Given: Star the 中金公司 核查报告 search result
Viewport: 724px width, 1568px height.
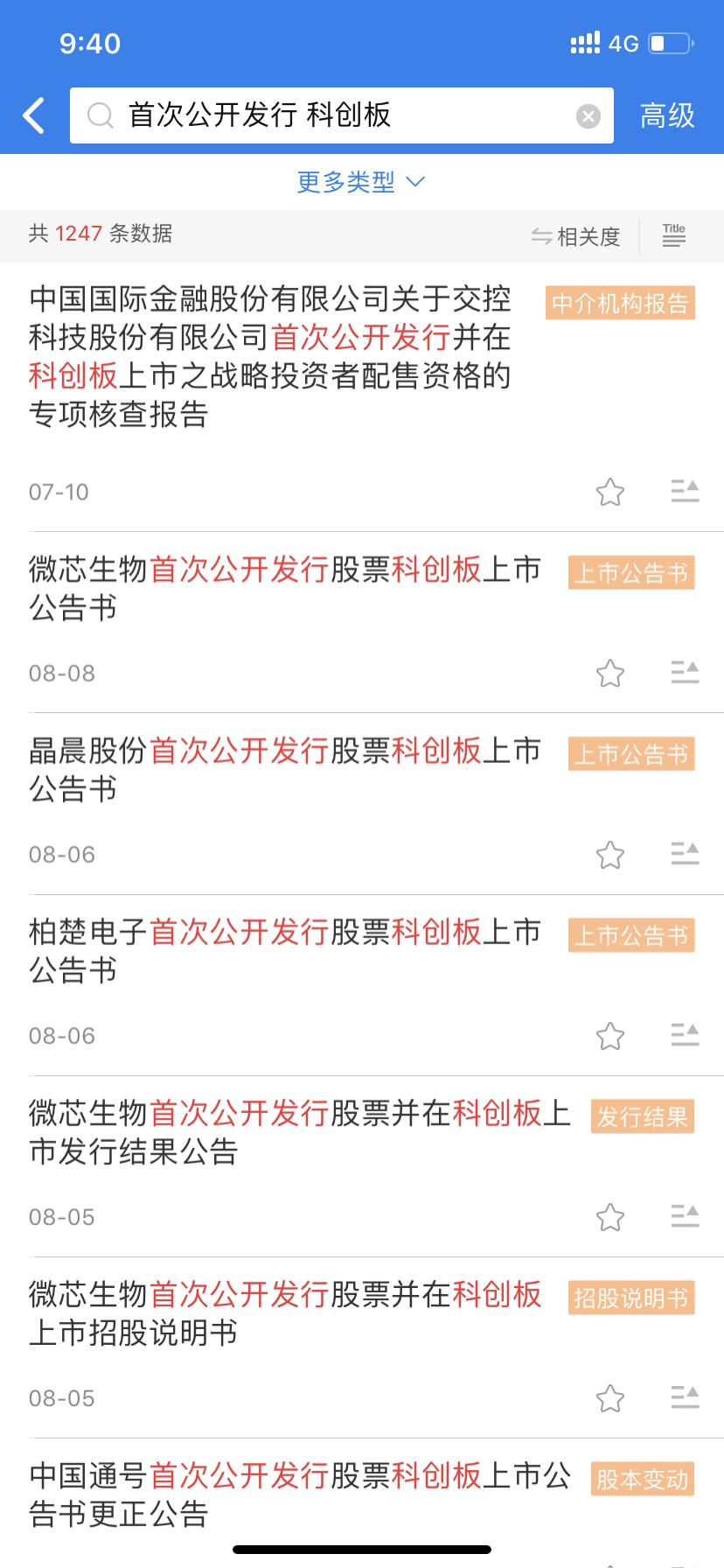Looking at the screenshot, I should pyautogui.click(x=609, y=491).
